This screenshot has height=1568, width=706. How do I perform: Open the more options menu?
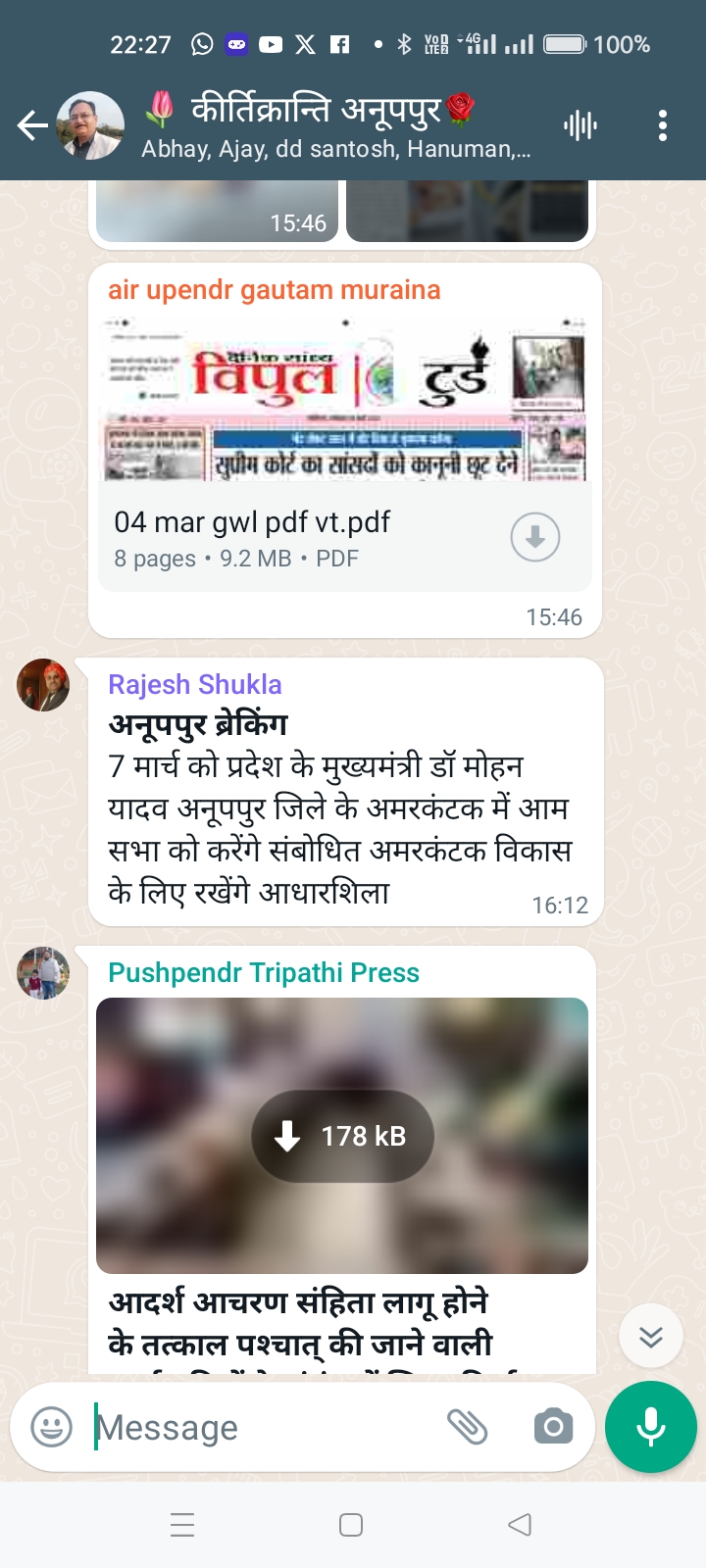(663, 125)
